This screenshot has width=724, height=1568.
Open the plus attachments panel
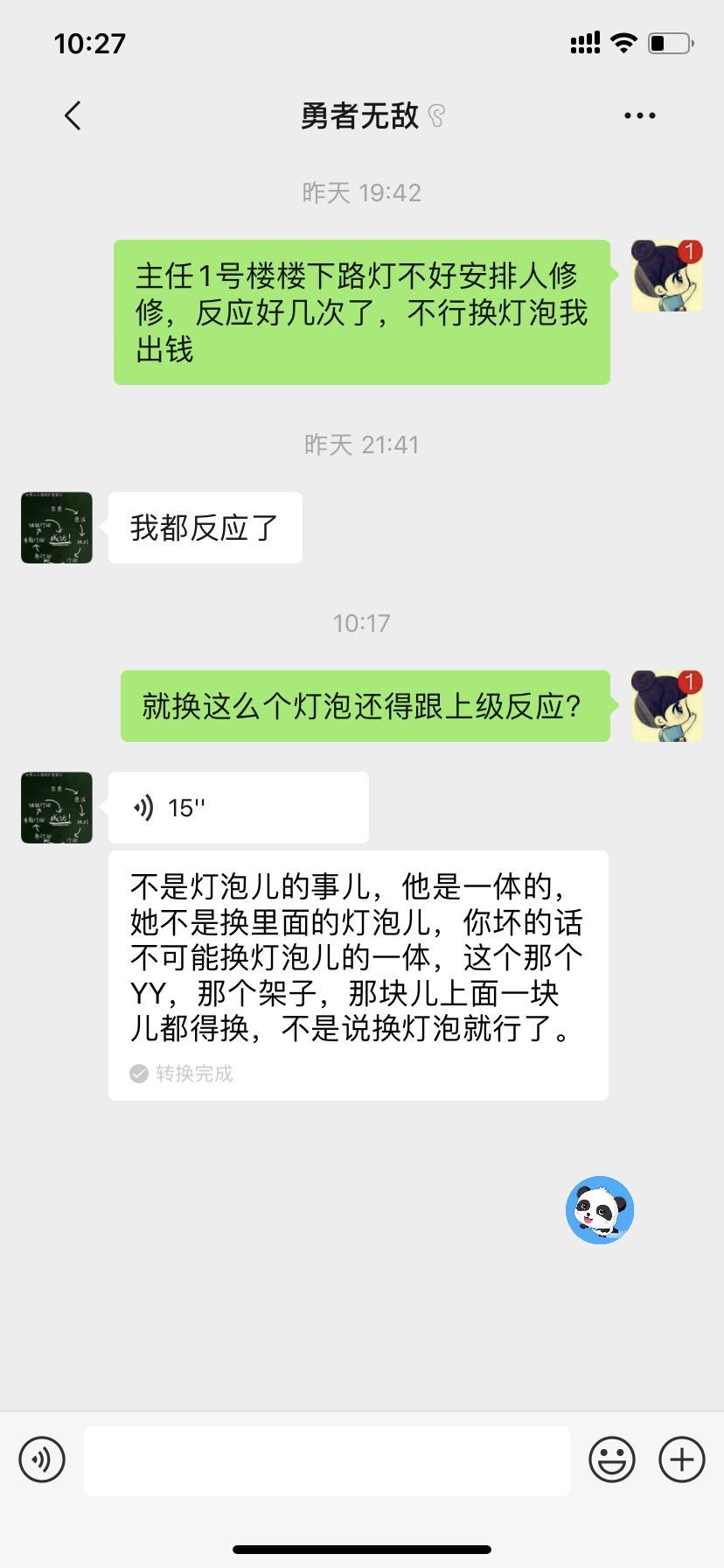pos(682,1459)
